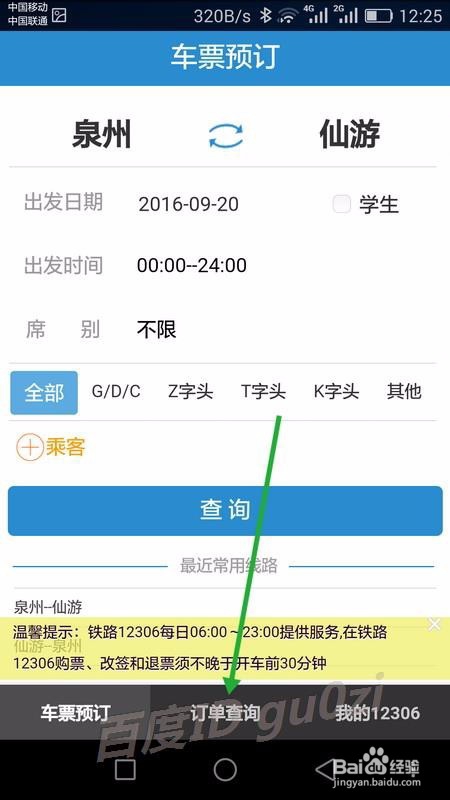Switch to the 订单查询 tab

(225, 713)
